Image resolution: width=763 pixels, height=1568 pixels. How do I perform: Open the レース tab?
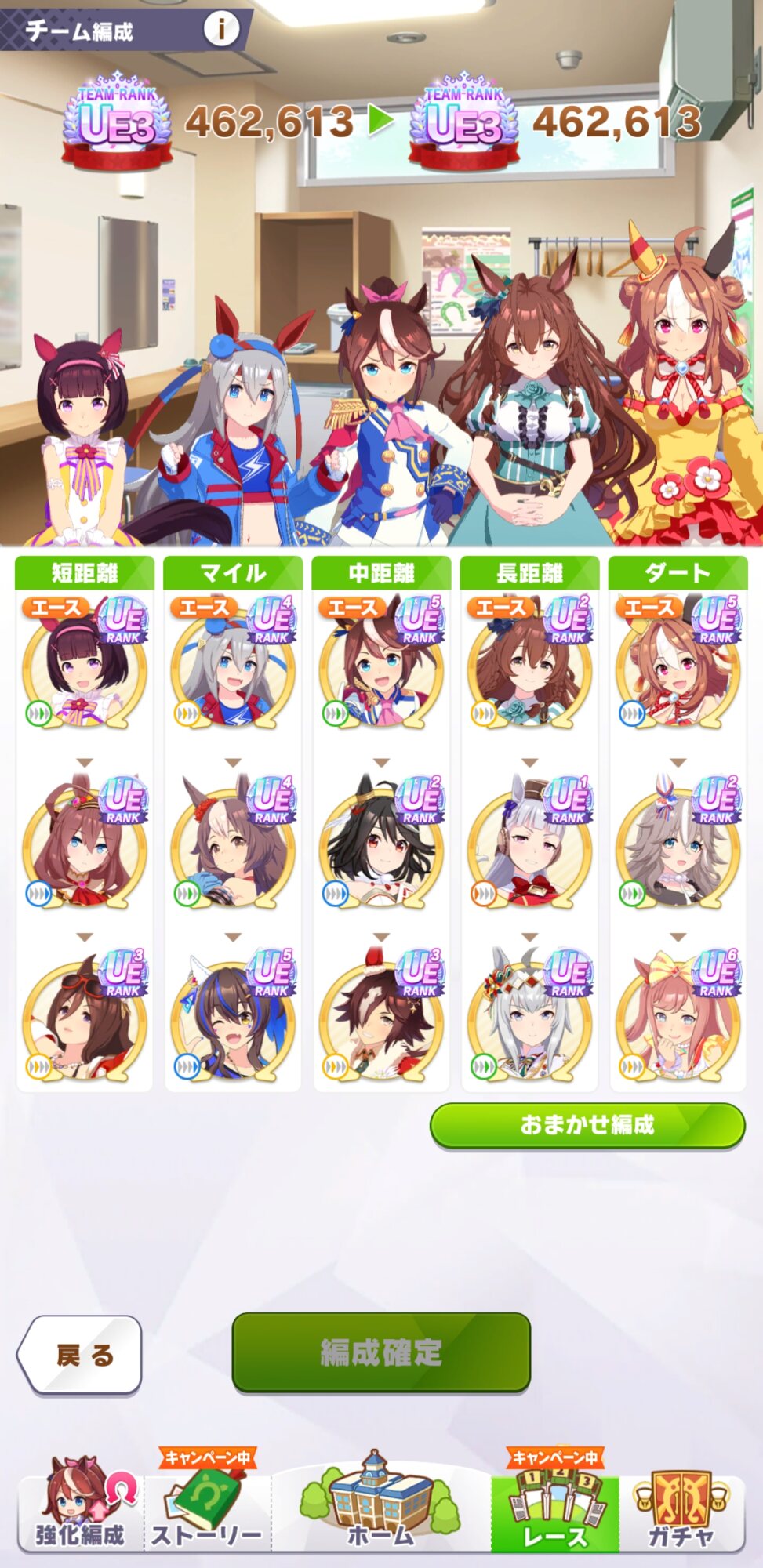click(x=554, y=1508)
